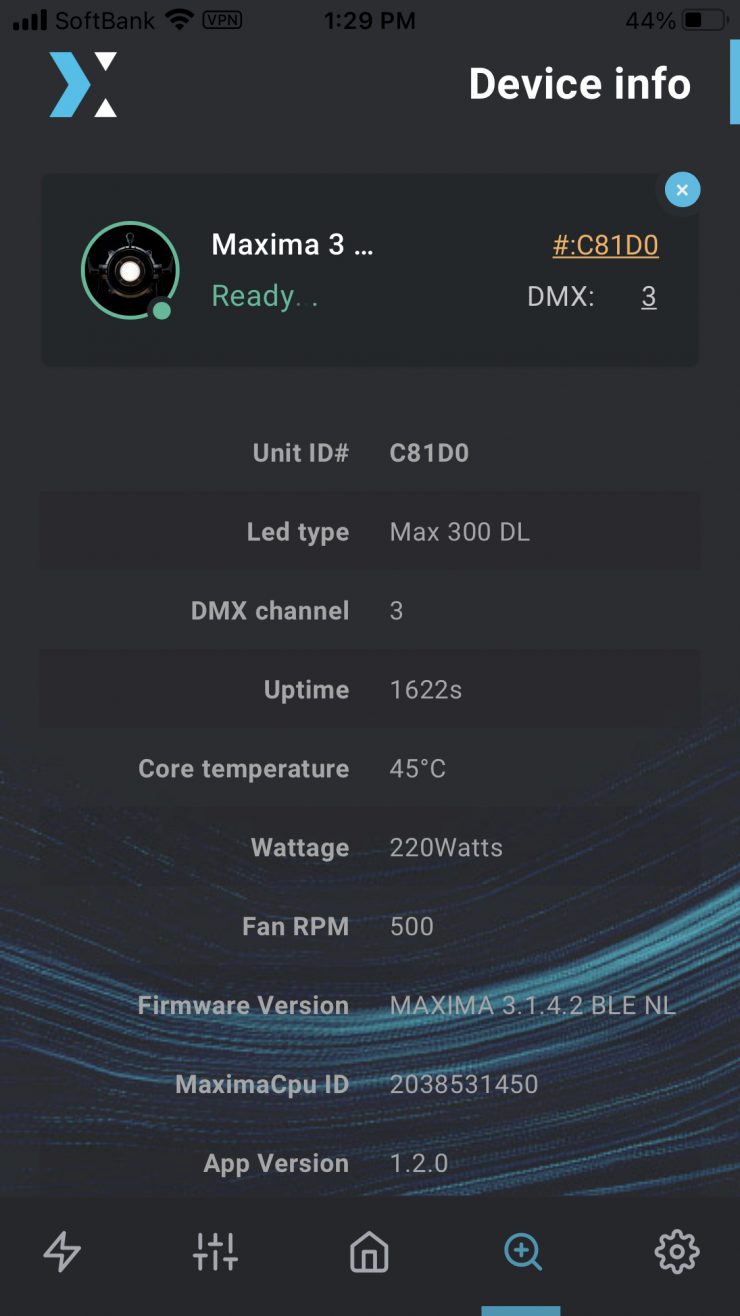Tap the underlined #:C81D0 unit ID link

[605, 245]
